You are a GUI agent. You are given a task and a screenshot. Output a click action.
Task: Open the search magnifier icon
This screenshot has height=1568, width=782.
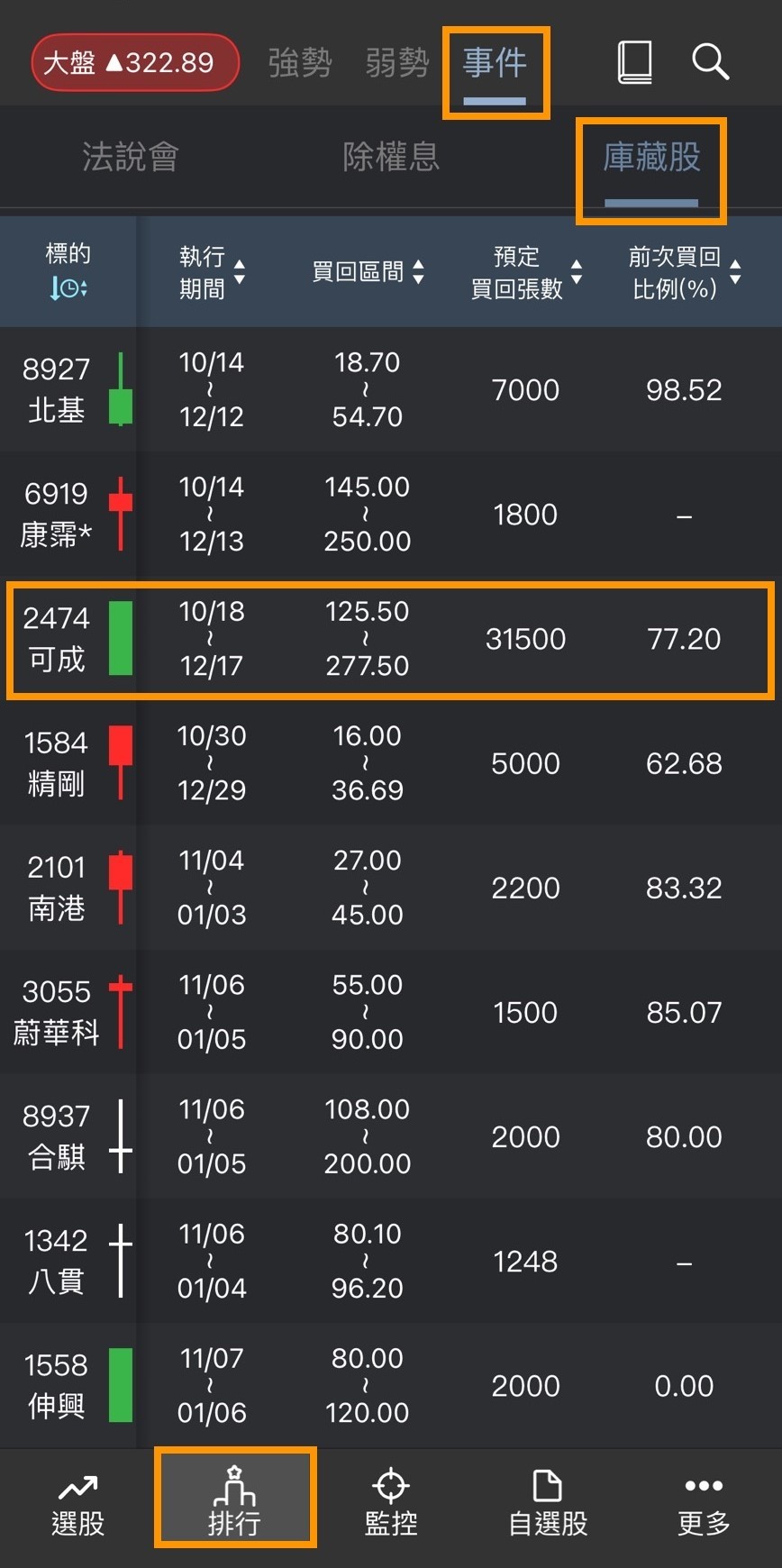711,61
